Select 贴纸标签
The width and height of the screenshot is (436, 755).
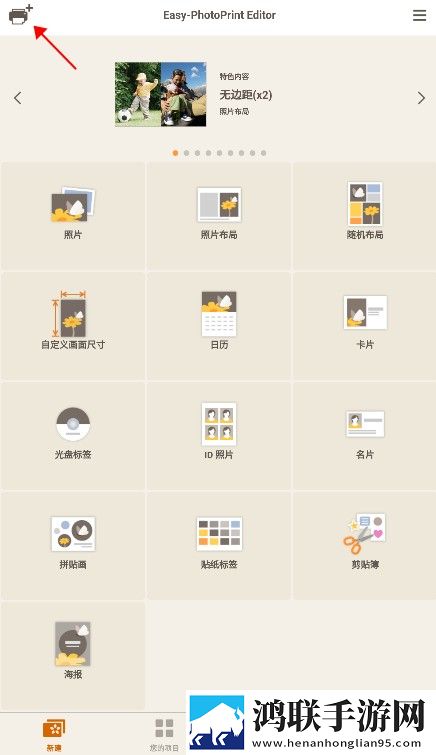click(219, 546)
